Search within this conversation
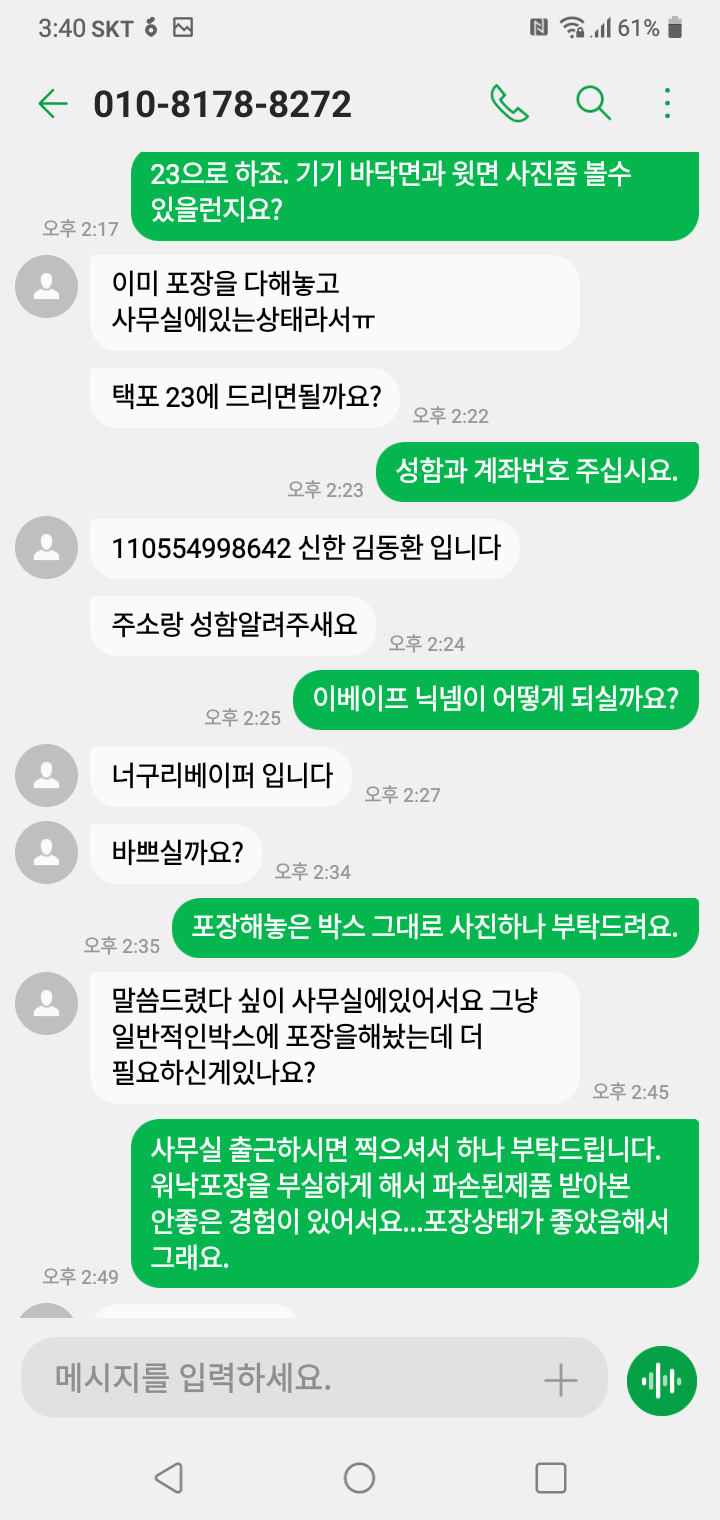 593,103
